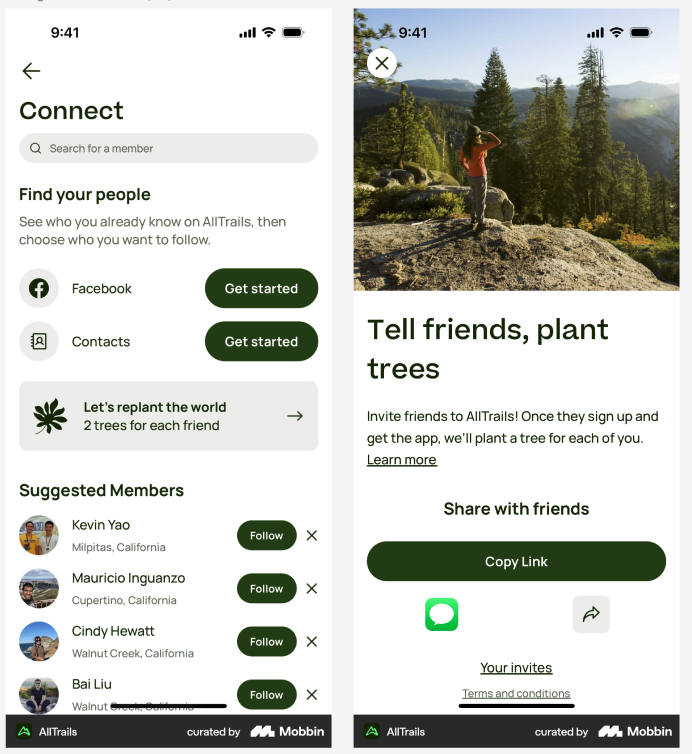Get started with Facebook

point(261,288)
